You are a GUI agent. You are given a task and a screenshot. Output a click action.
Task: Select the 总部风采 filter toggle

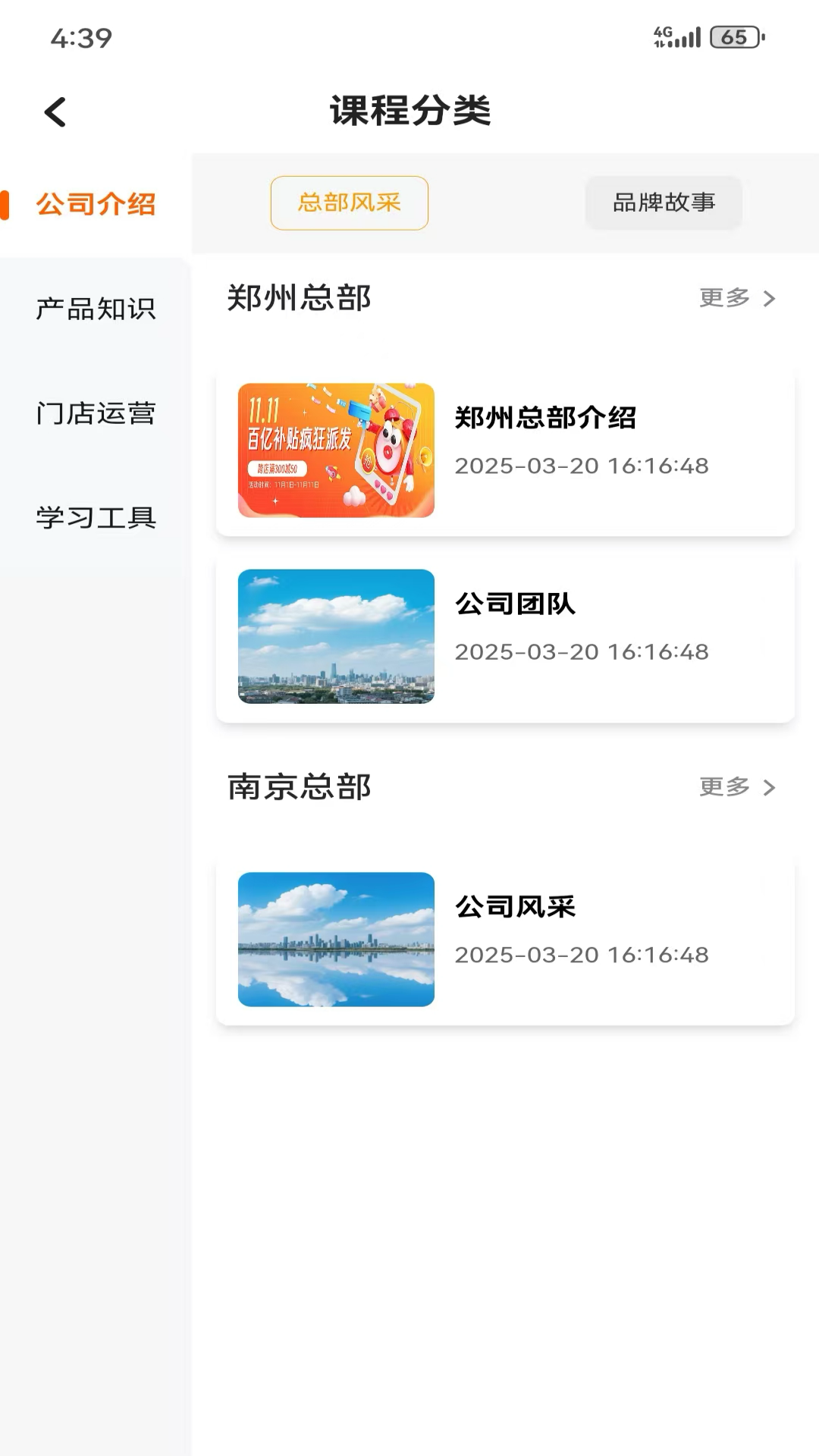[349, 202]
